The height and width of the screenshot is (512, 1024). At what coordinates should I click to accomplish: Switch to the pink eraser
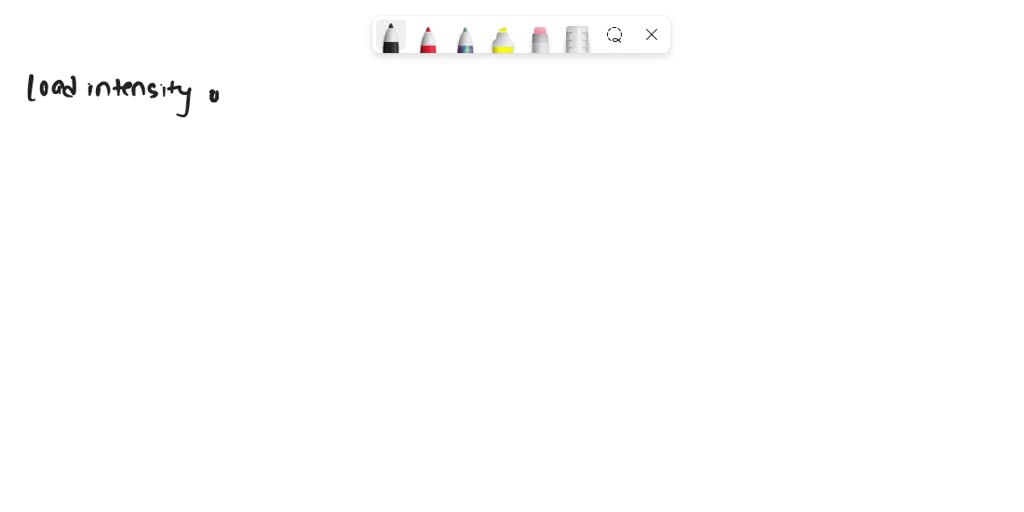tap(540, 39)
